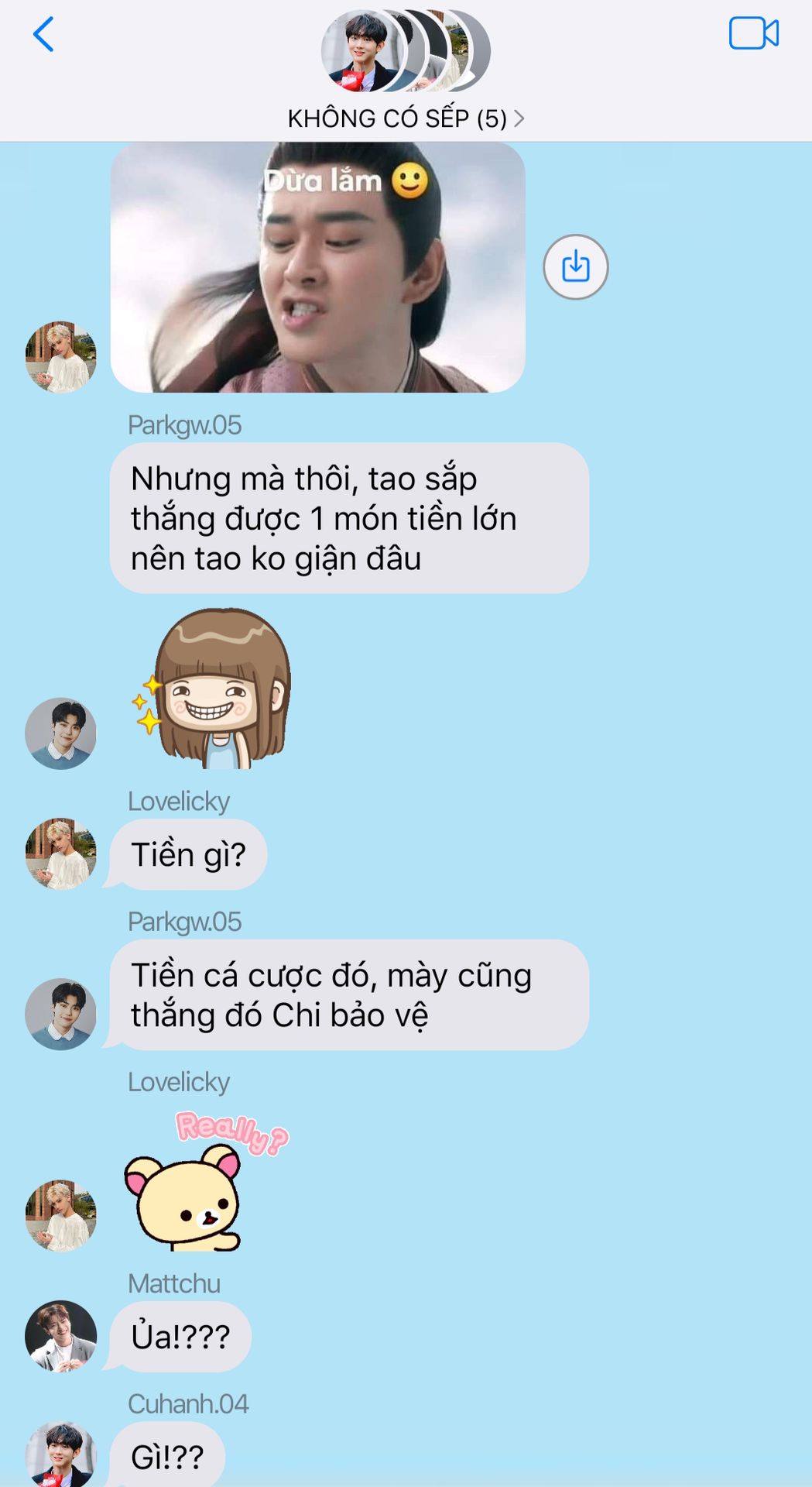This screenshot has height=1487, width=812.
Task: Open KHÔNG CÓ SẾP group details
Action: pos(406,118)
